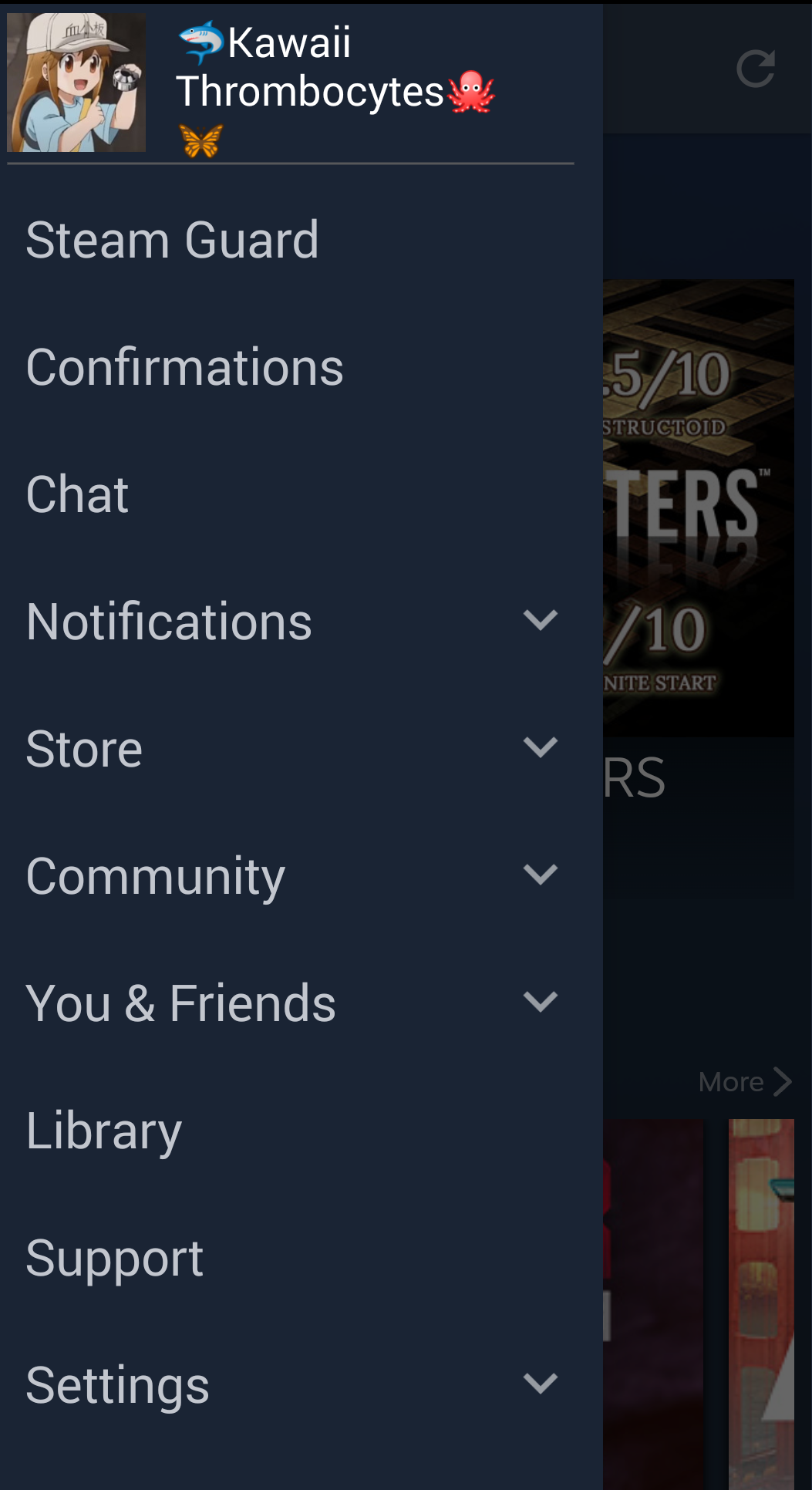Viewport: 812px width, 1490px height.
Task: Expand the Store submenu
Action: 539,748
